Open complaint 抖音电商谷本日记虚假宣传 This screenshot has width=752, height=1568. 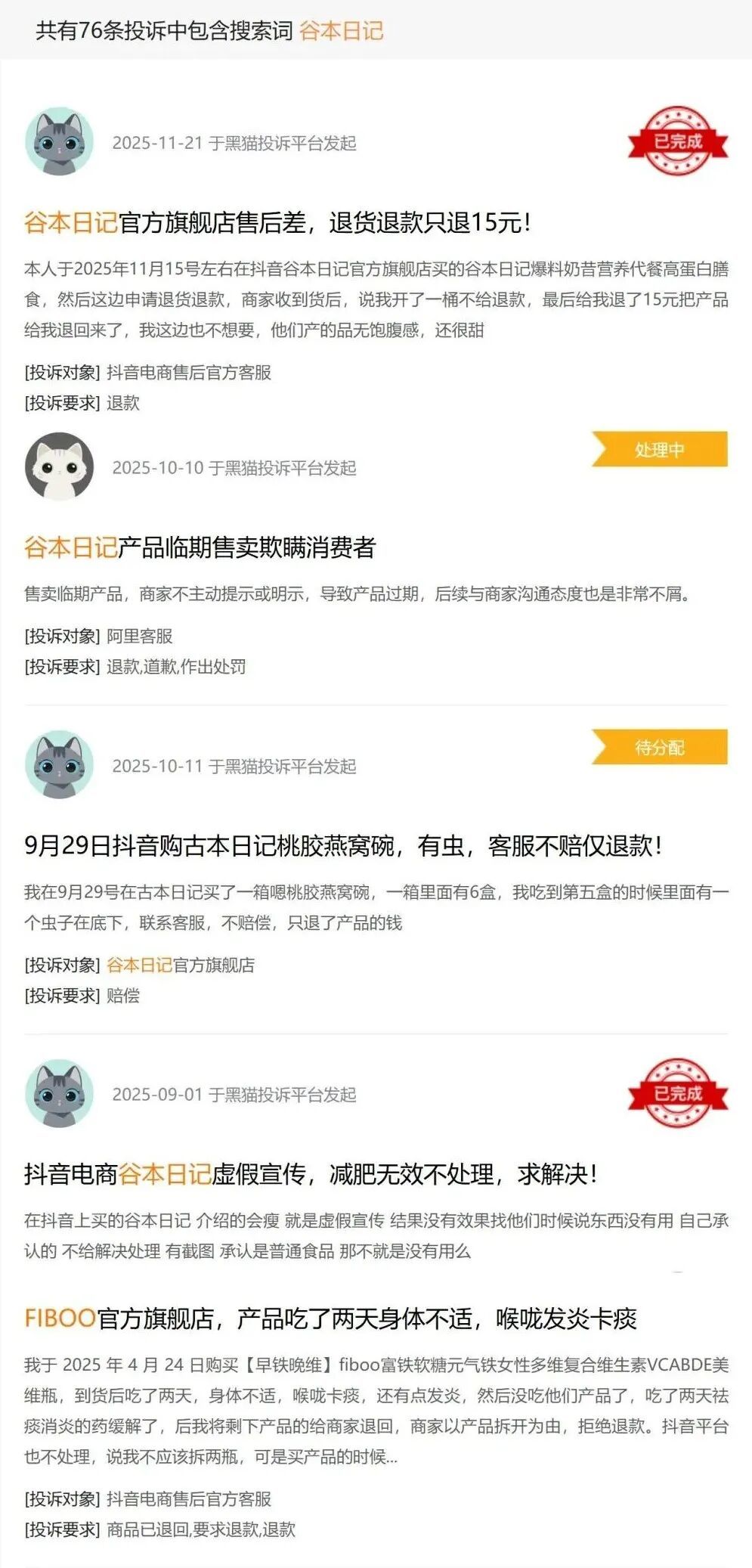(311, 1174)
